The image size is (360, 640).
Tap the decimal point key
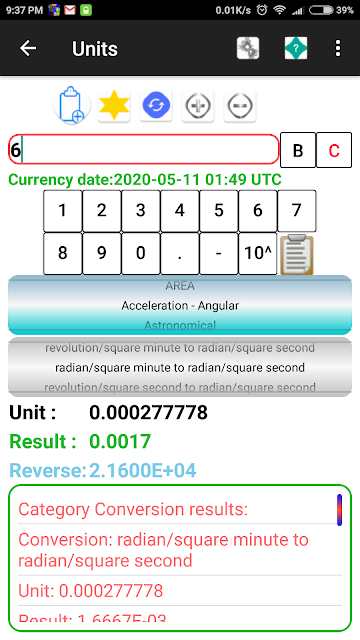(180, 253)
